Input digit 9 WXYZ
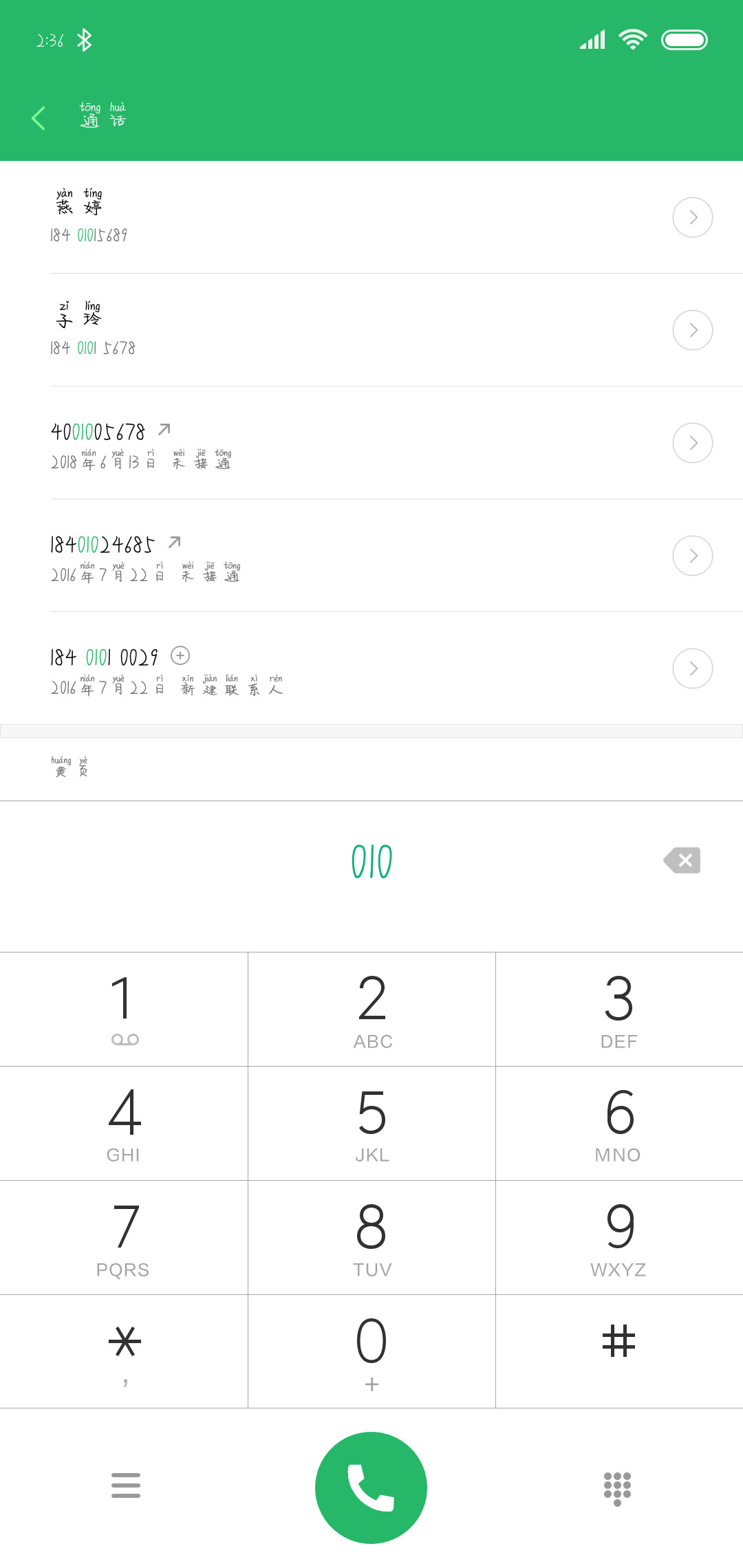Viewport: 743px width, 1568px height. [x=619, y=1237]
